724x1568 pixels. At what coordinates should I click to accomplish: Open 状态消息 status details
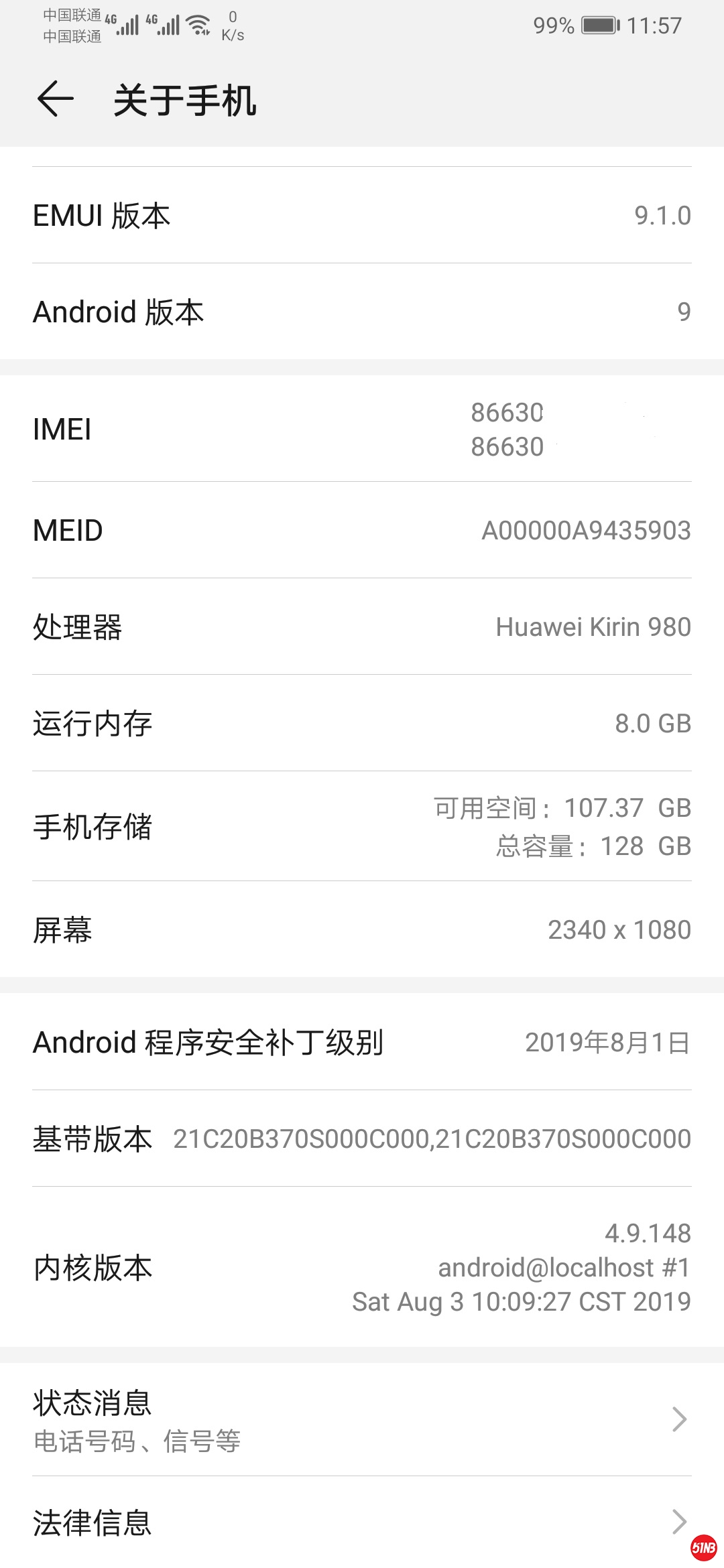[x=362, y=1419]
